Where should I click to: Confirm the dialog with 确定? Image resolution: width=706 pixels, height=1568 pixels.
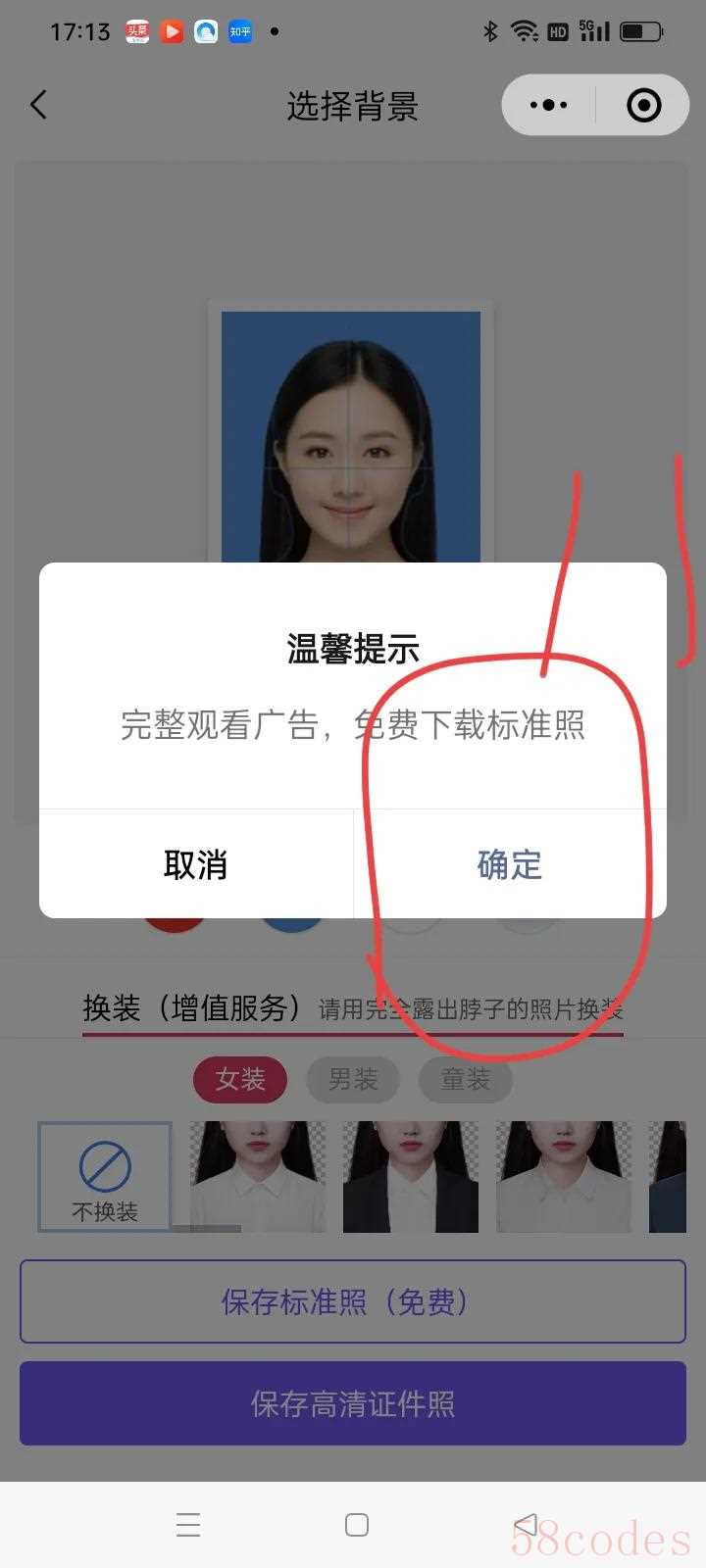509,864
